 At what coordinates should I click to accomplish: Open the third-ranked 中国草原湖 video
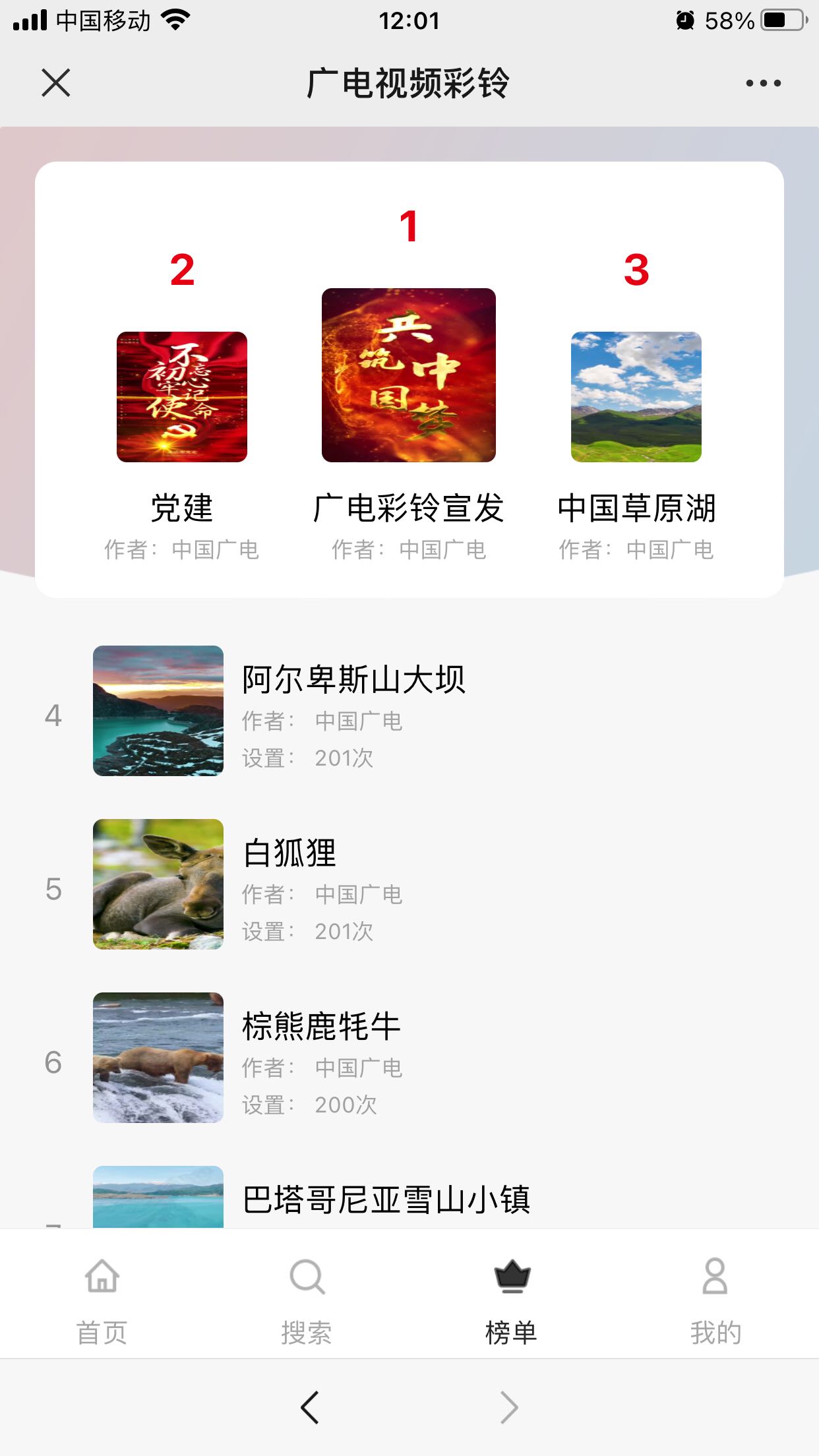[x=637, y=396]
